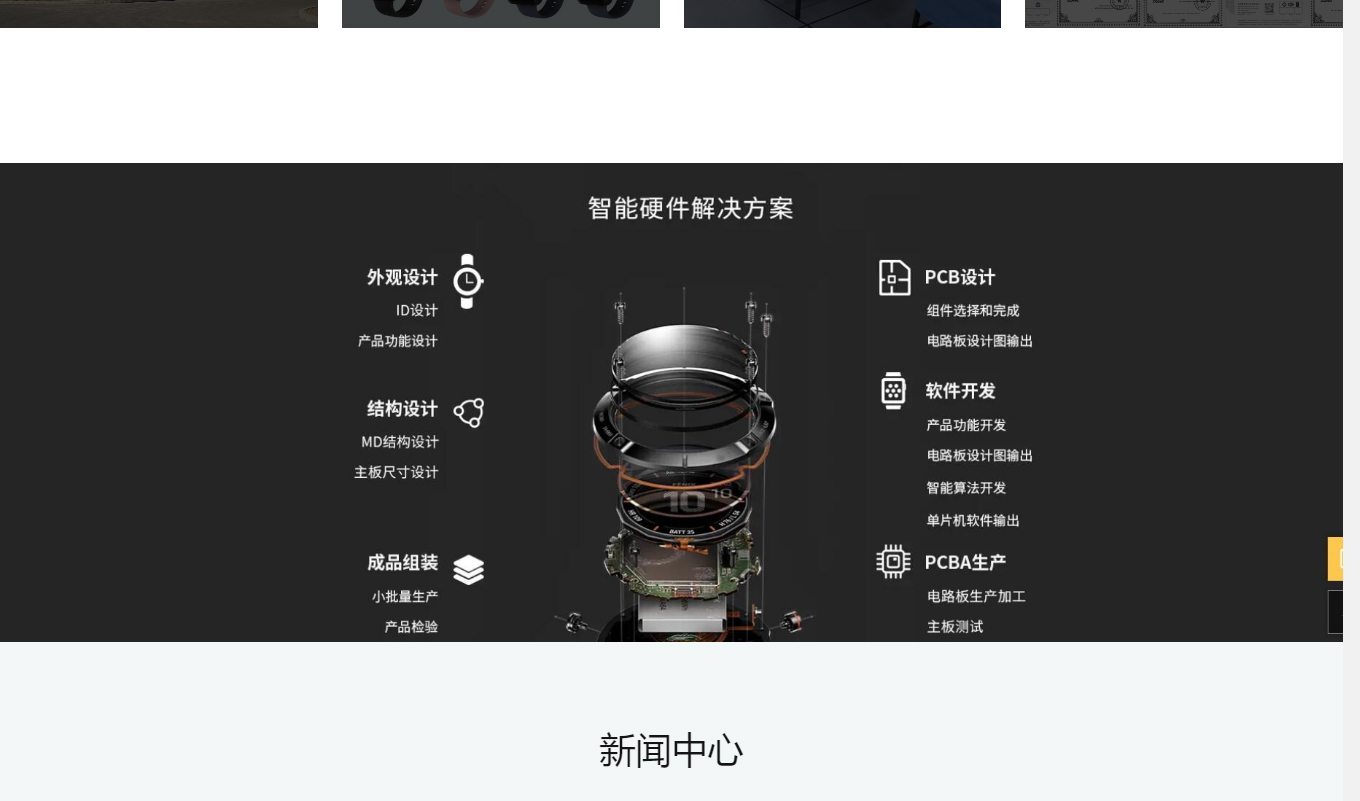Open the smartwatch bands picture tile
This screenshot has height=801, width=1360.
(x=500, y=13)
